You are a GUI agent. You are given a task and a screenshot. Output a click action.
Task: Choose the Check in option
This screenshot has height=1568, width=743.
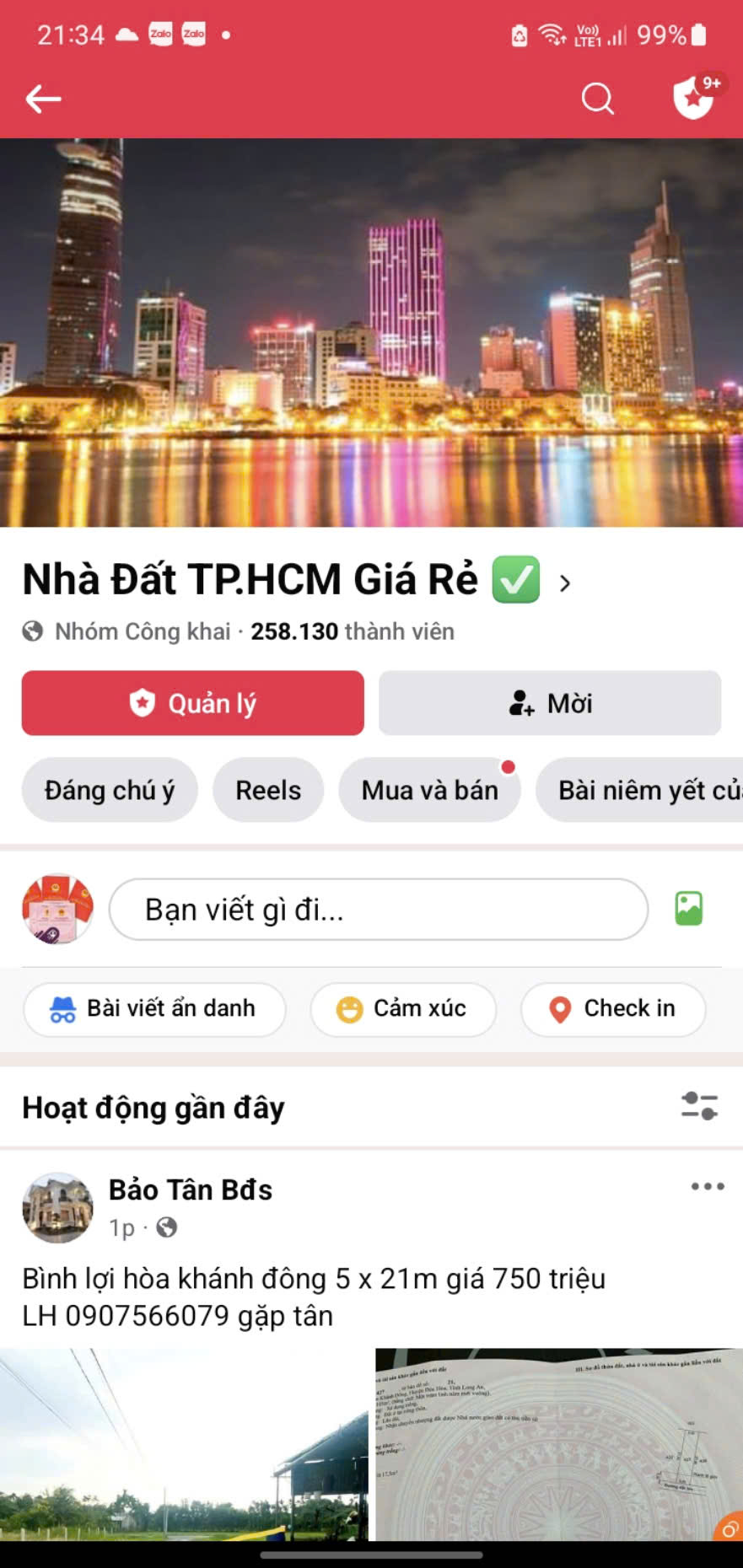tap(613, 1008)
